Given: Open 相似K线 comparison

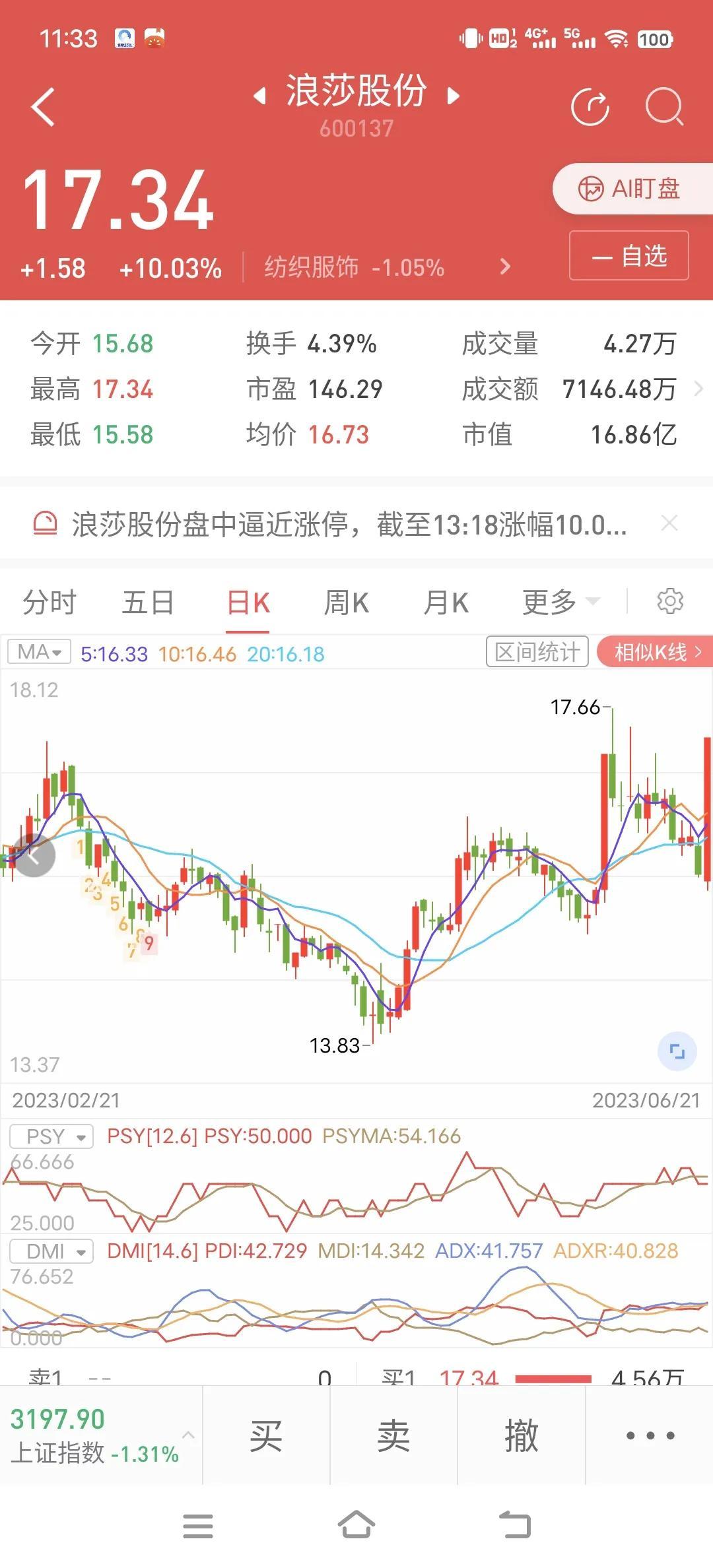Looking at the screenshot, I should coord(655,652).
